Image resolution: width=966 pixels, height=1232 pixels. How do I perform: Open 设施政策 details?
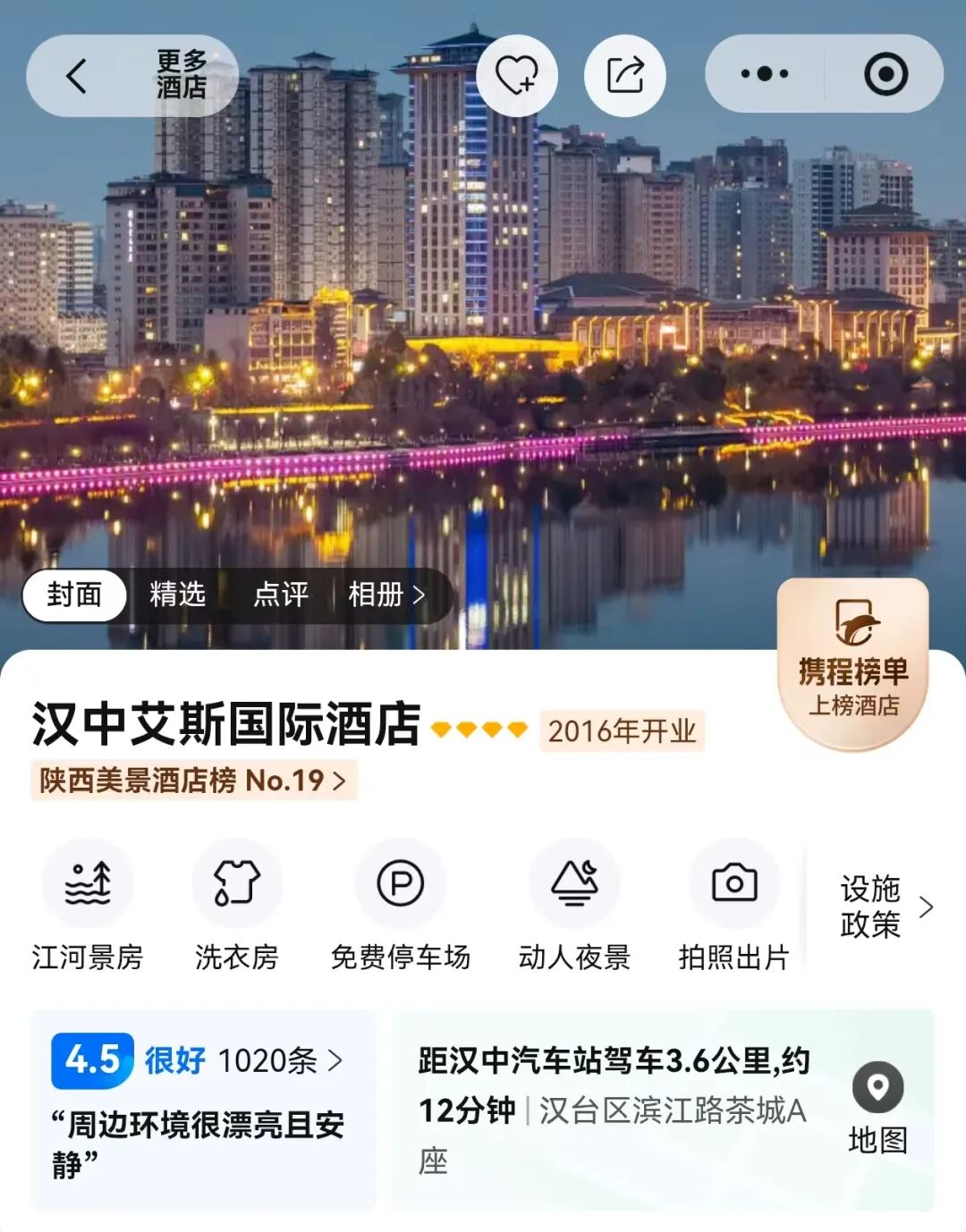pyautogui.click(x=885, y=907)
